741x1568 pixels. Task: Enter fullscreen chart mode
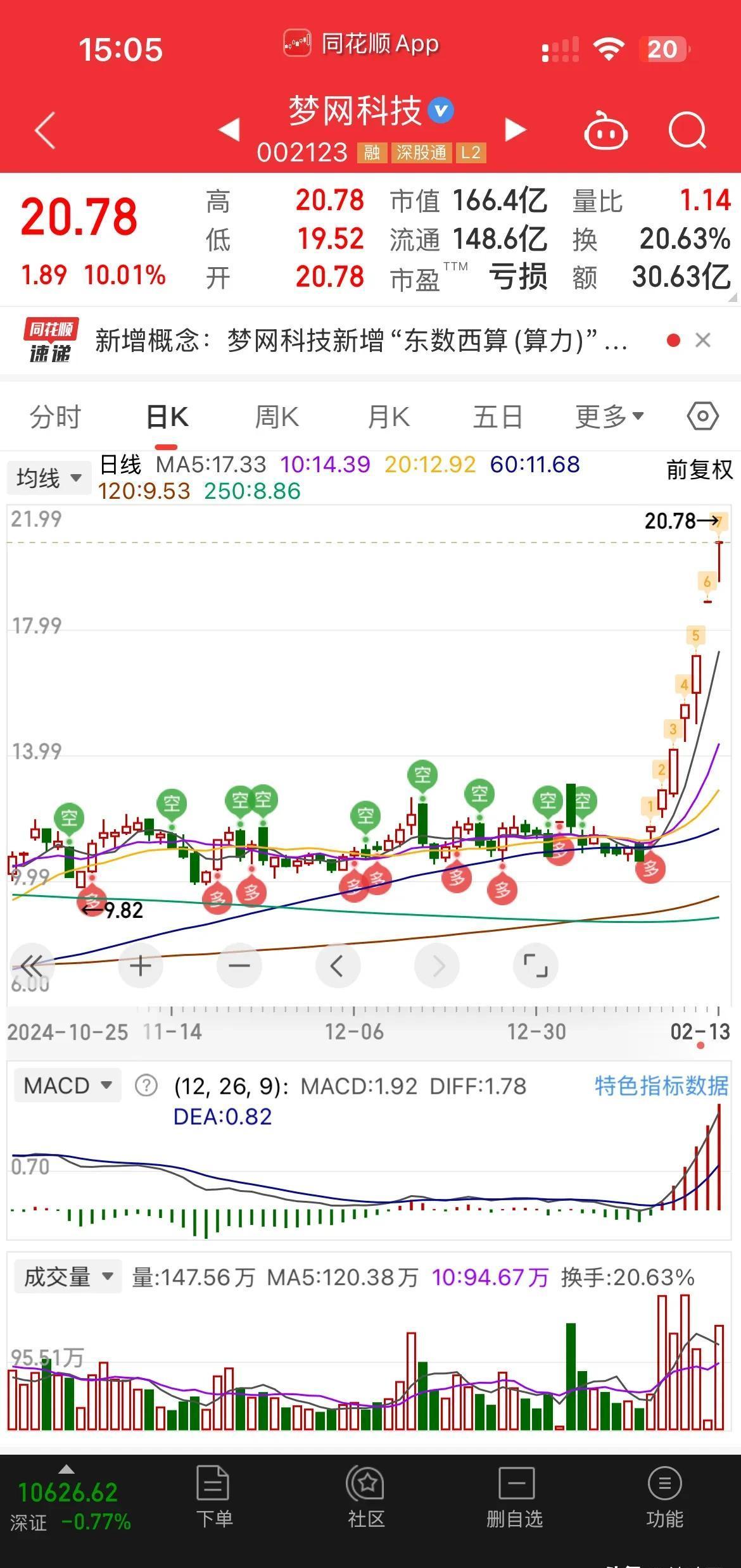click(536, 965)
